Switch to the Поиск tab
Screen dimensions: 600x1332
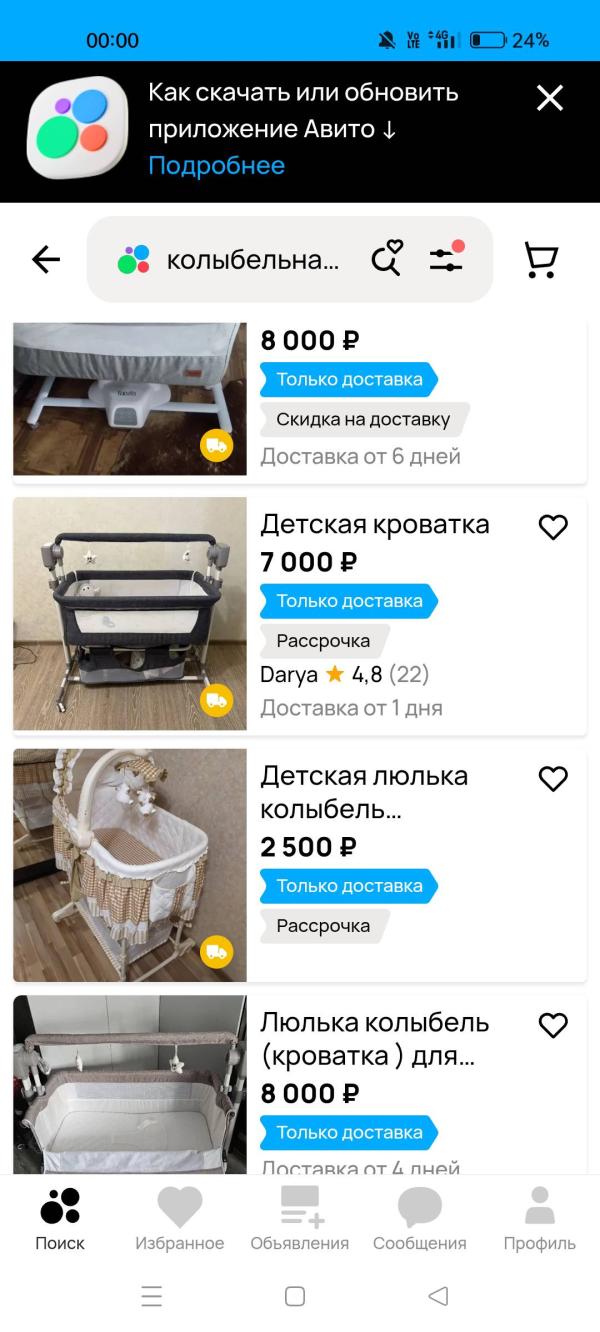coord(60,1218)
